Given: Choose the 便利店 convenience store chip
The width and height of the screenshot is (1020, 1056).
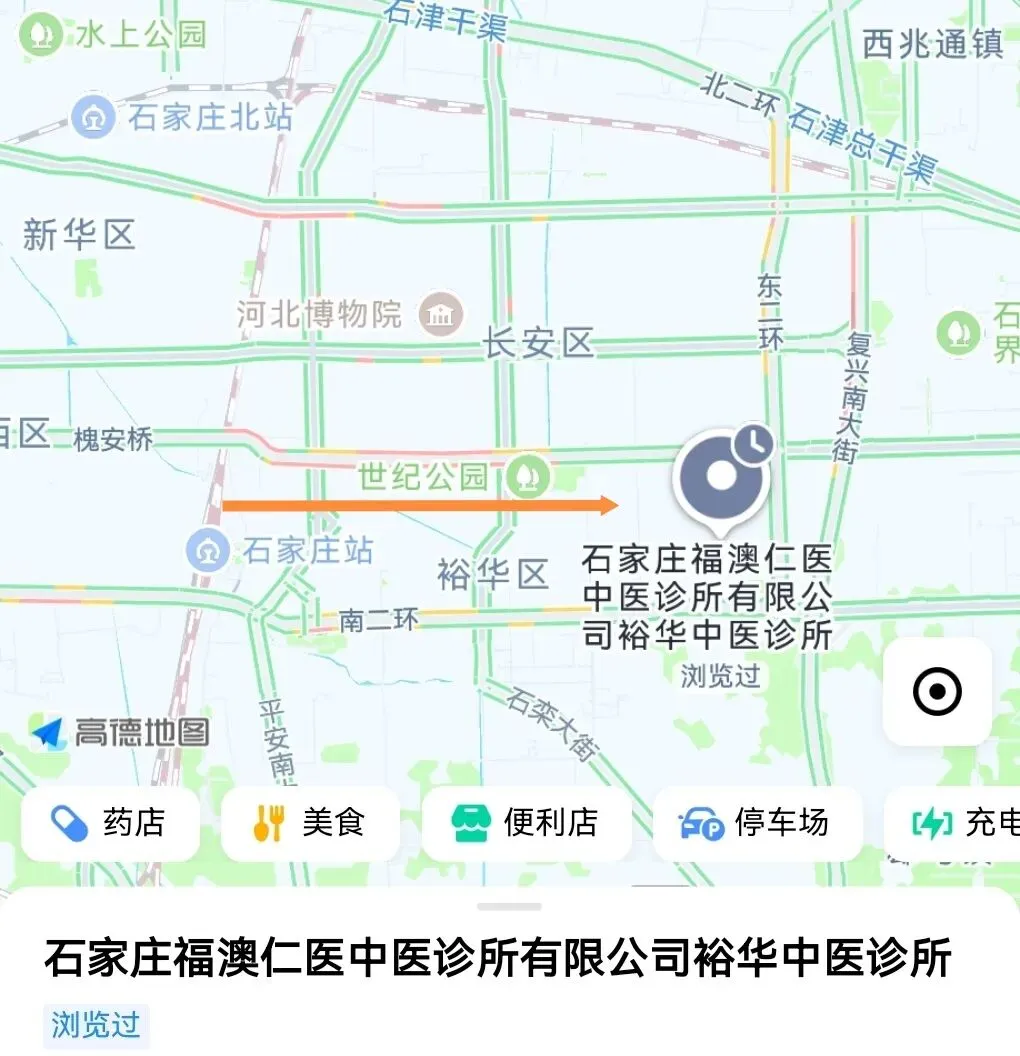Looking at the screenshot, I should coord(526,823).
